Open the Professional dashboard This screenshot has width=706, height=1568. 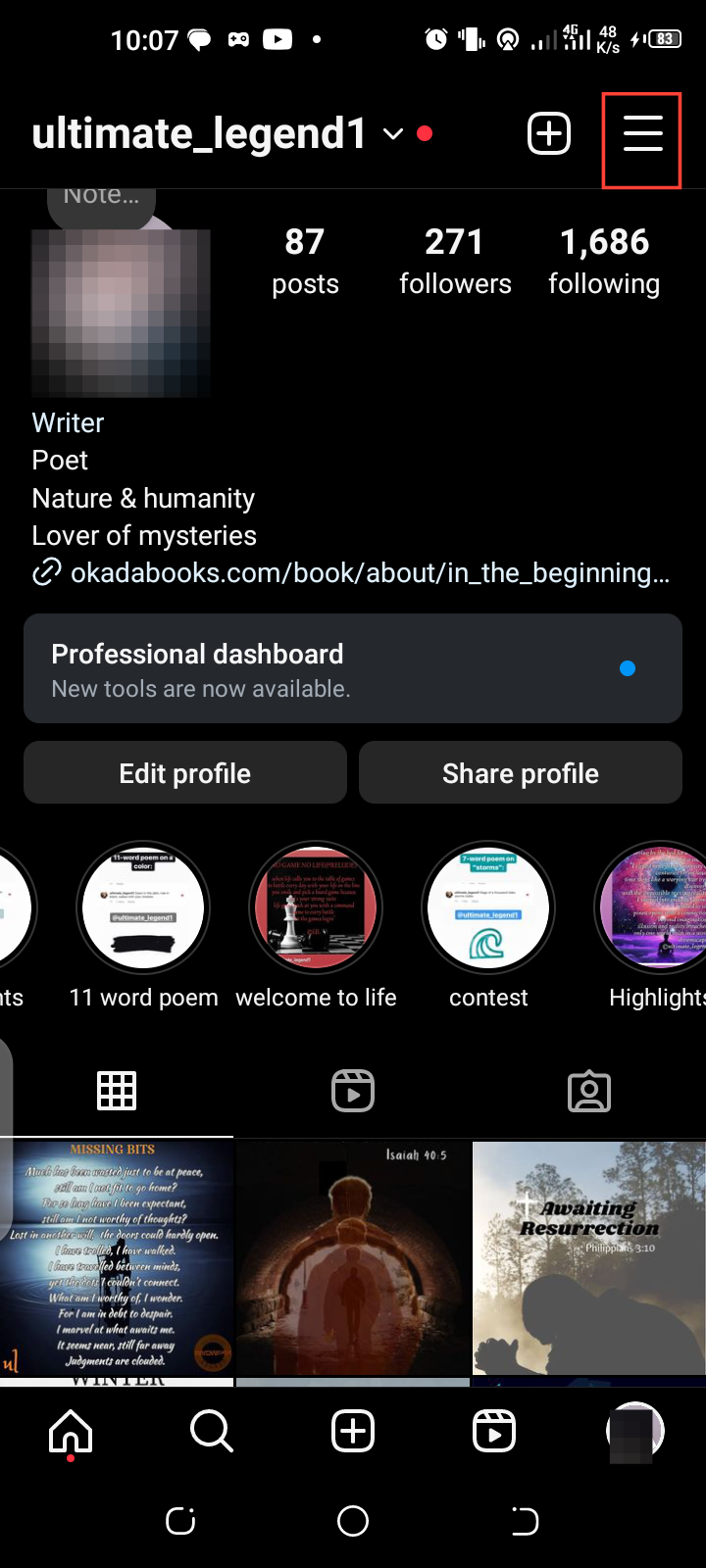pyautogui.click(x=353, y=668)
